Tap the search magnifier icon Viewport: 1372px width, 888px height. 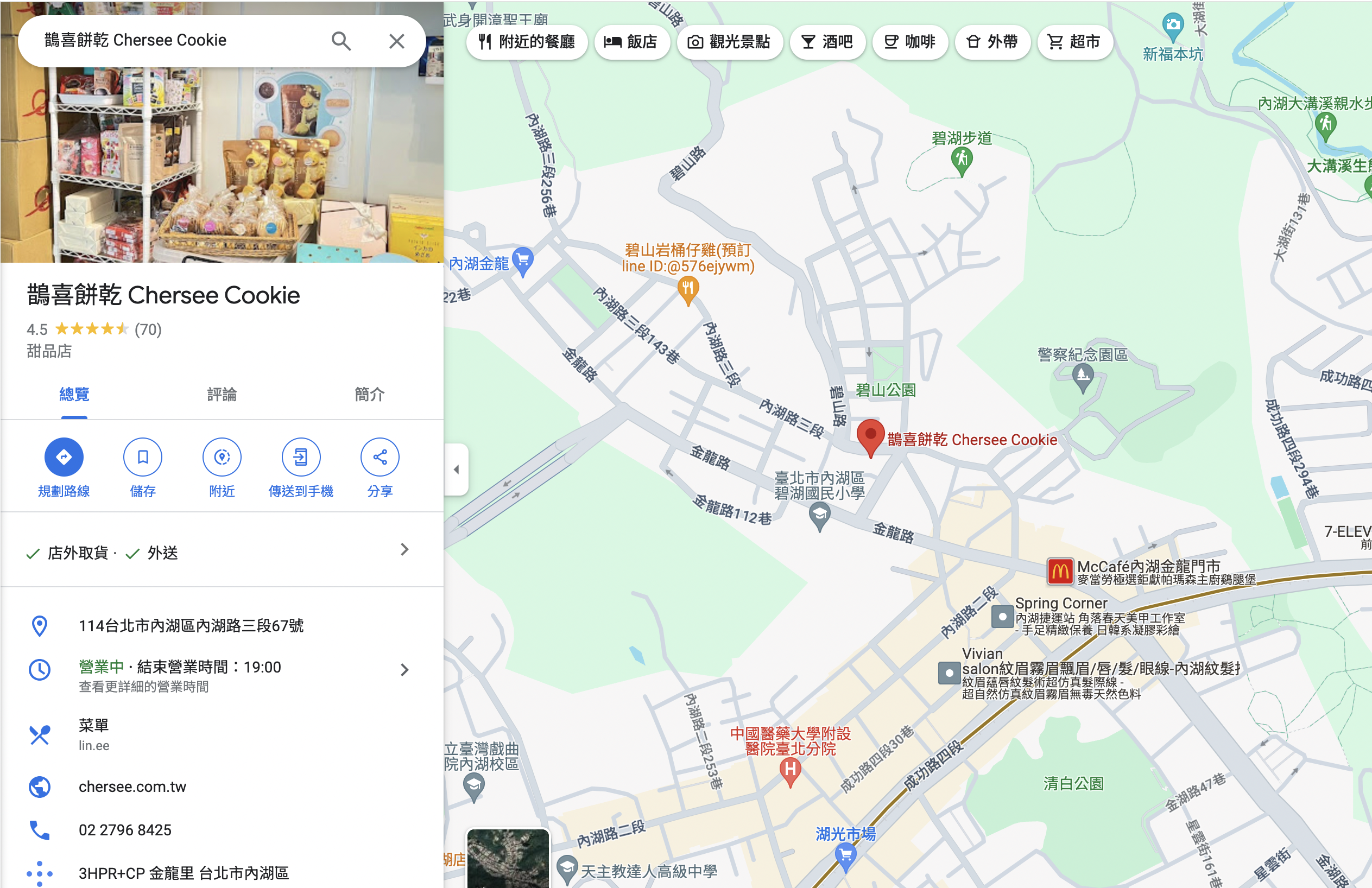pos(341,41)
